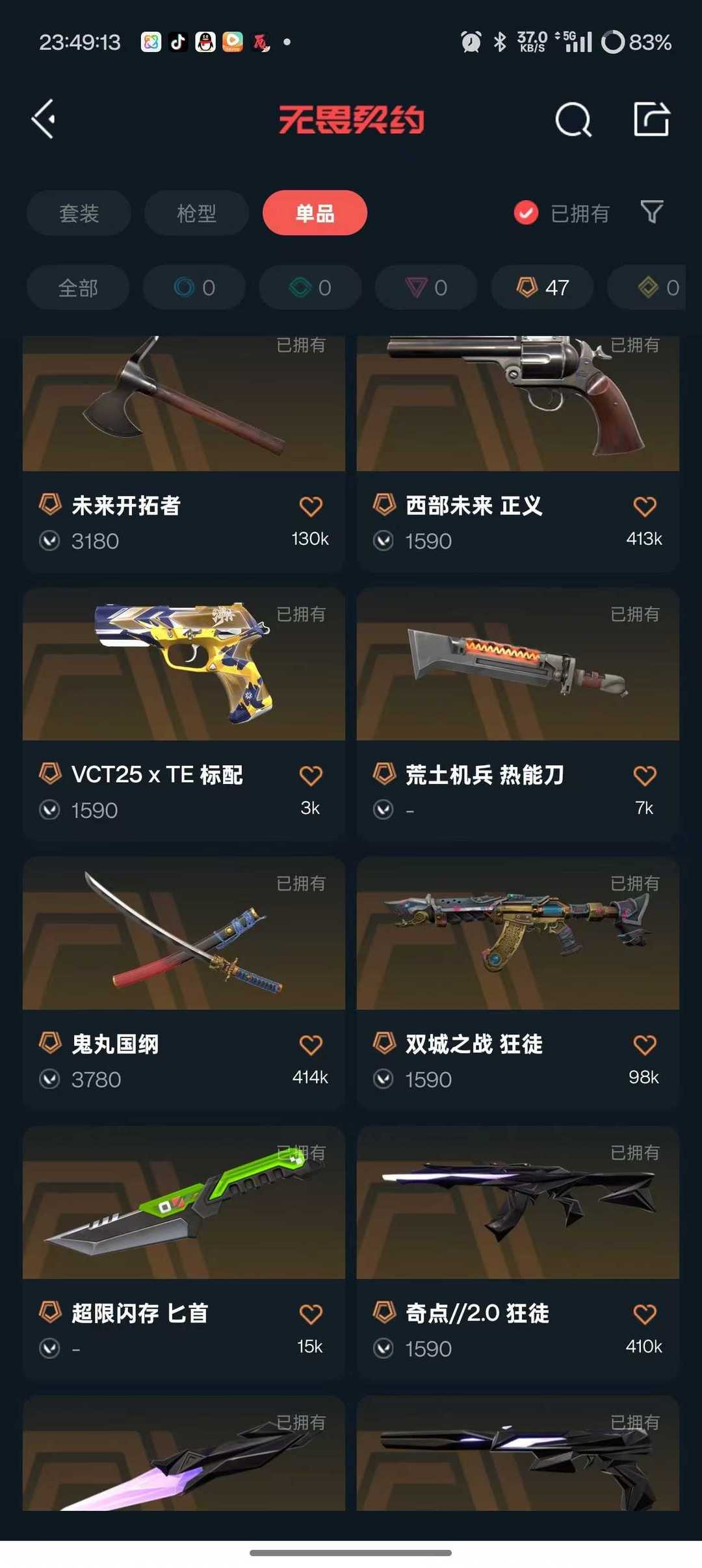
Task: Open the 双城之战 狂徒 card
Action: 518,984
